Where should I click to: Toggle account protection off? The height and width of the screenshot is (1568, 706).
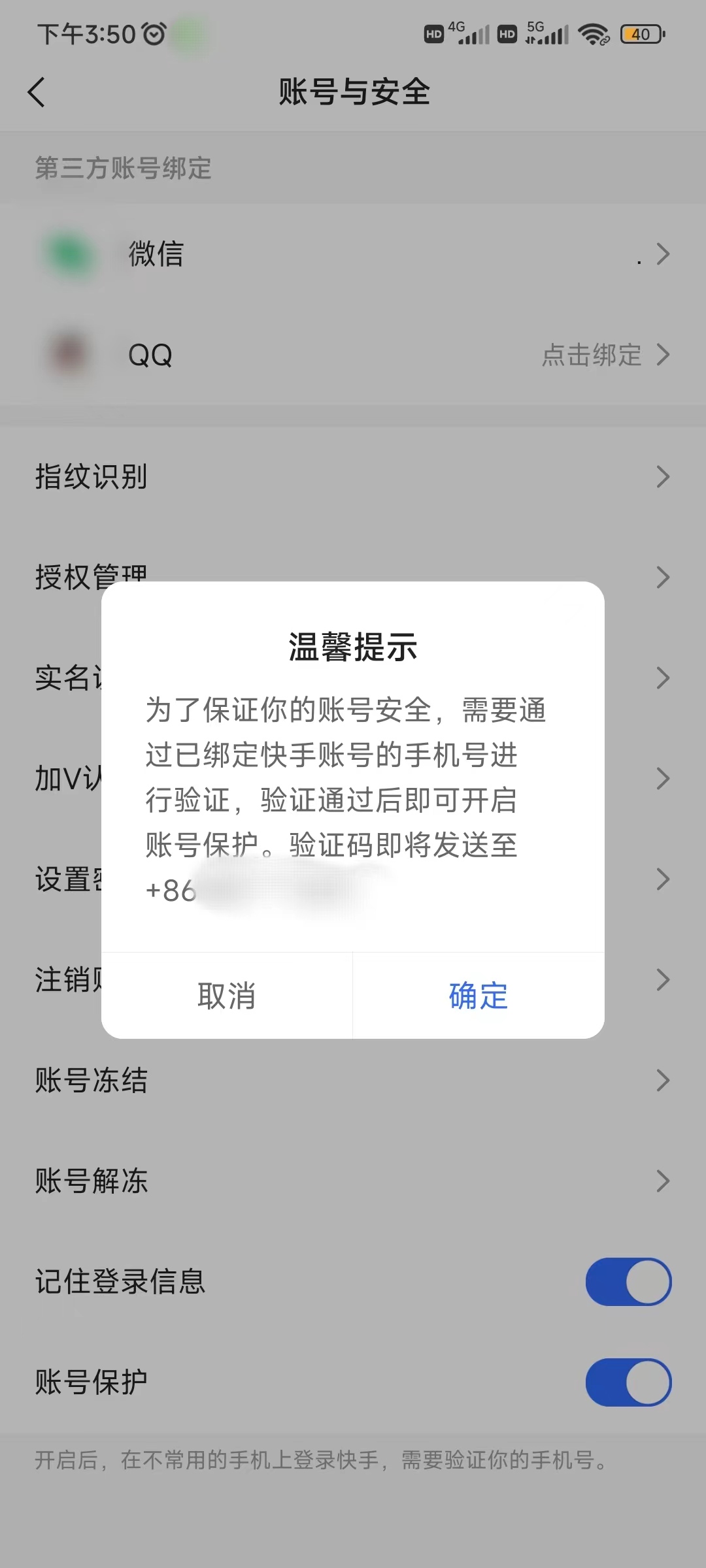coord(627,1382)
